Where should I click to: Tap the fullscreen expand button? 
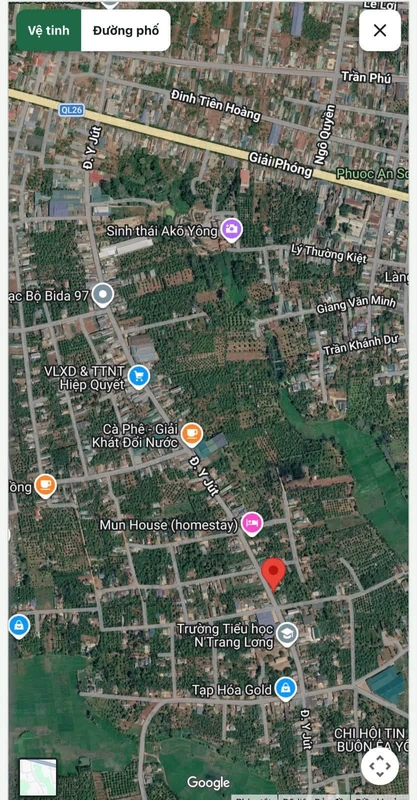[x=380, y=765]
